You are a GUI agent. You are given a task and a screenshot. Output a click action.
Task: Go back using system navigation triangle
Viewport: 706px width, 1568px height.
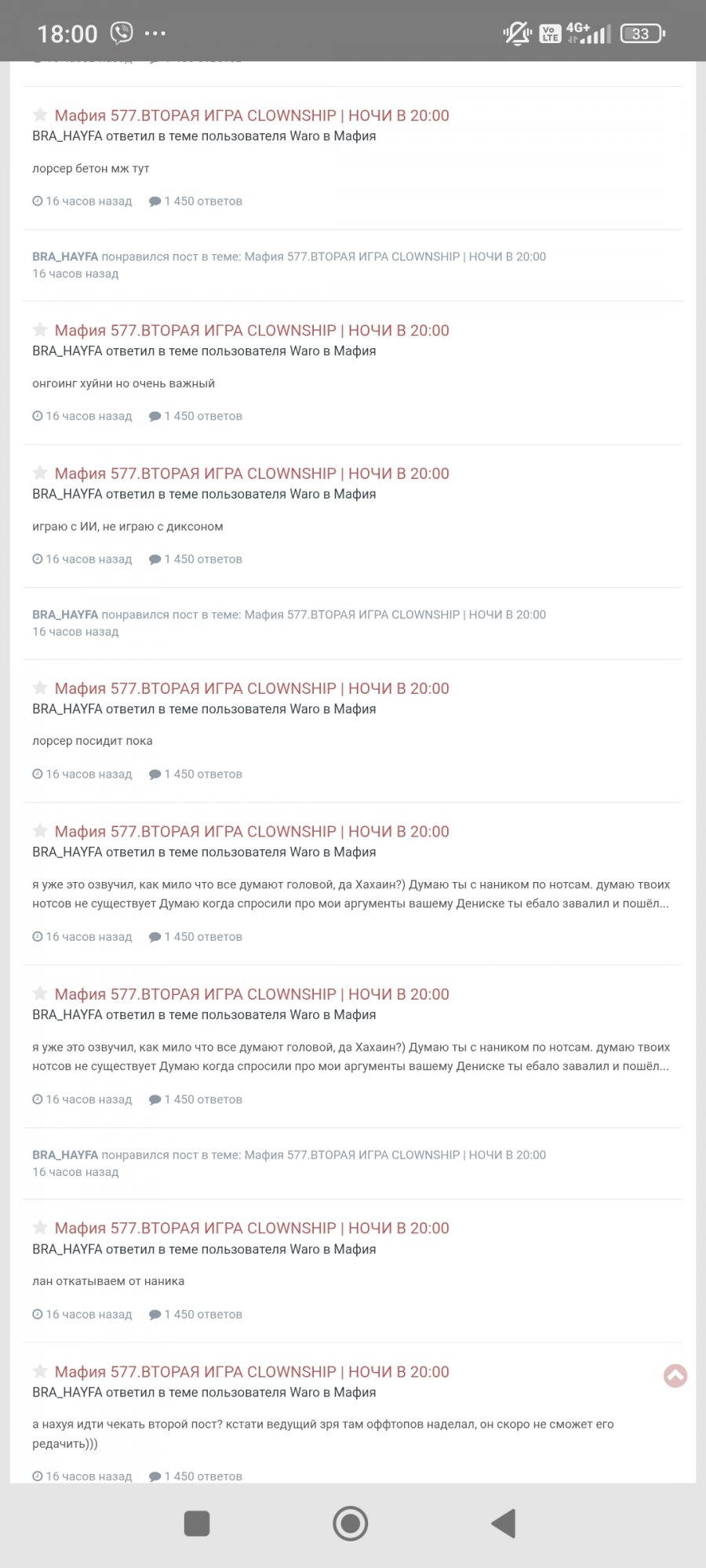[504, 1523]
